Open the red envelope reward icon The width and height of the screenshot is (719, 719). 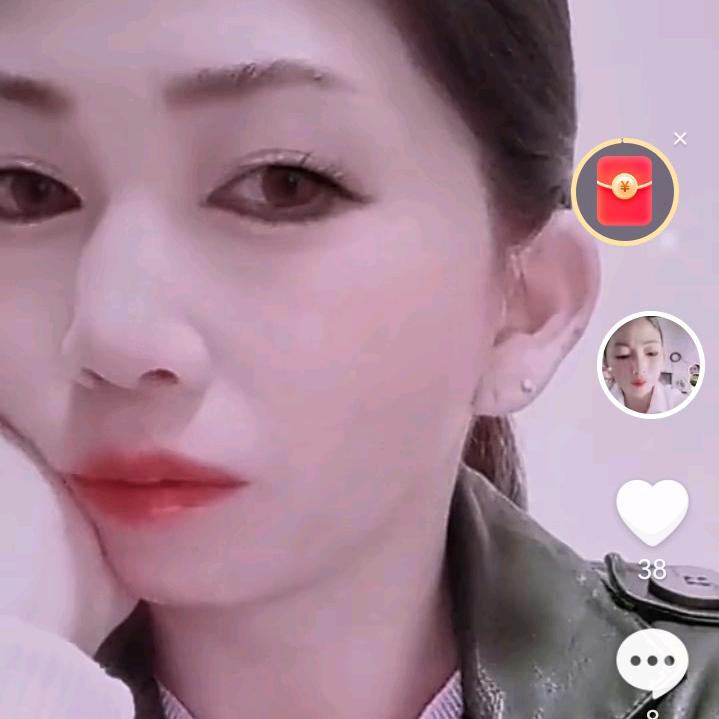pos(625,191)
